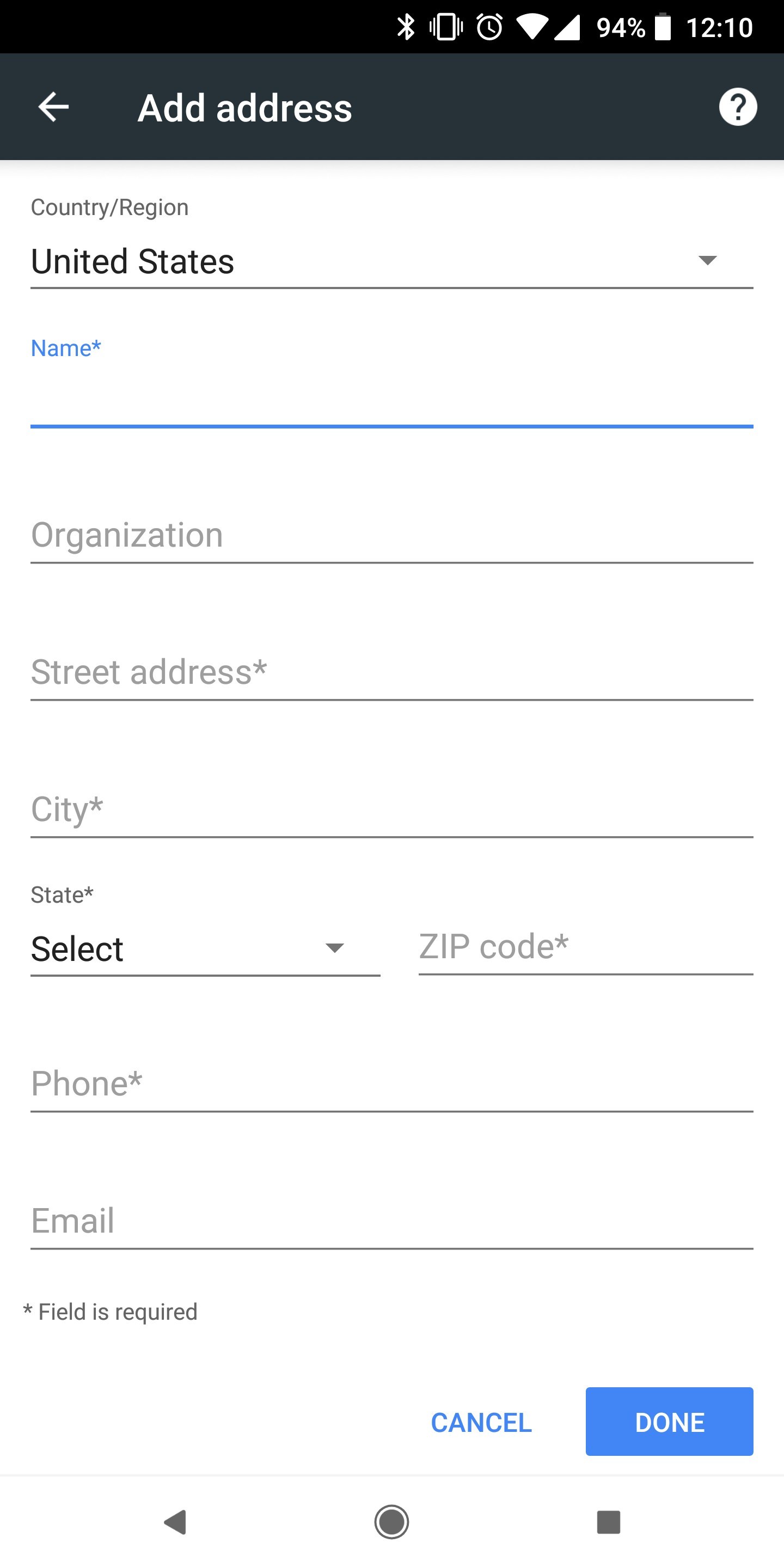This screenshot has width=784, height=1568.
Task: Click the Street address field
Action: tap(392, 672)
